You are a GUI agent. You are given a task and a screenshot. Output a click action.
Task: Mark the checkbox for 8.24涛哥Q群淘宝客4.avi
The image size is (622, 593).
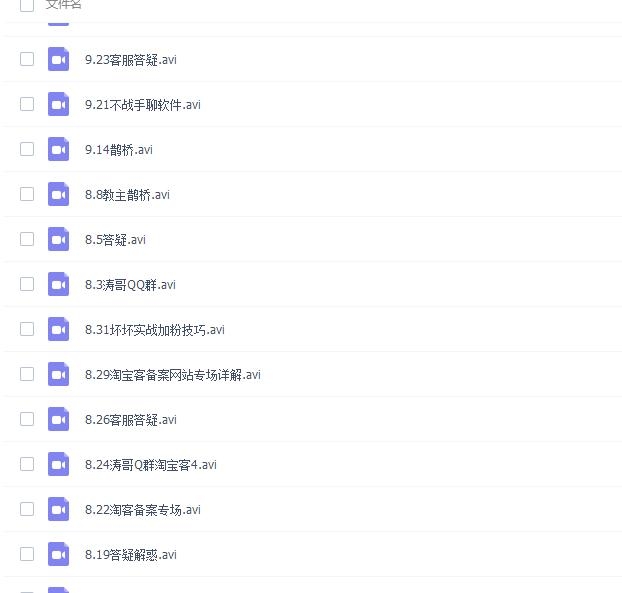(27, 464)
